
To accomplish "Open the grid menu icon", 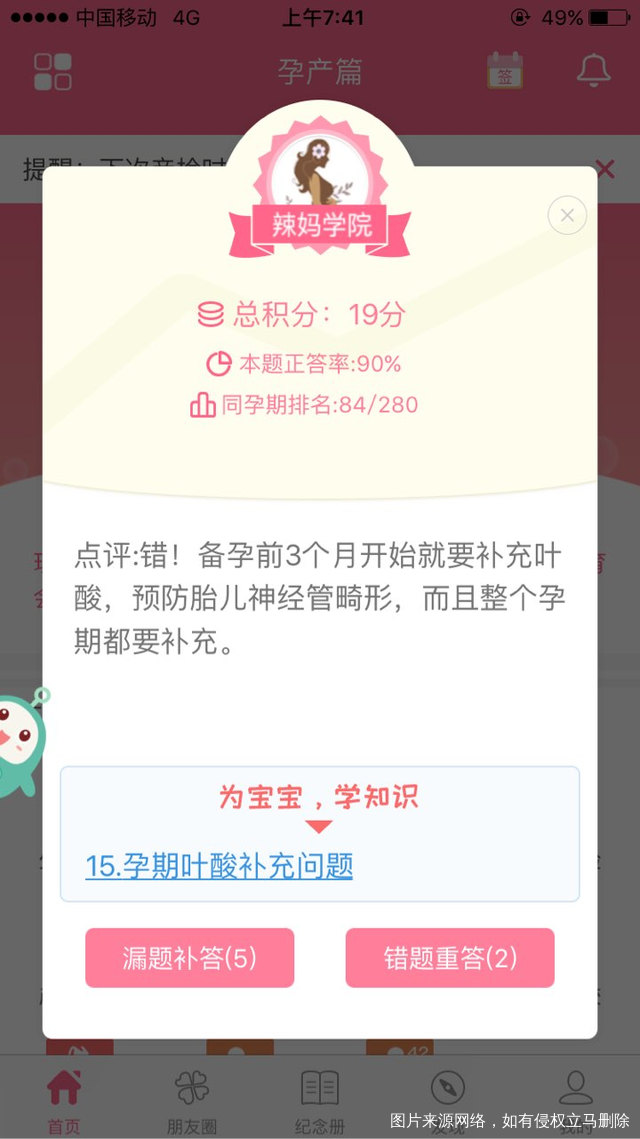I will coord(53,72).
